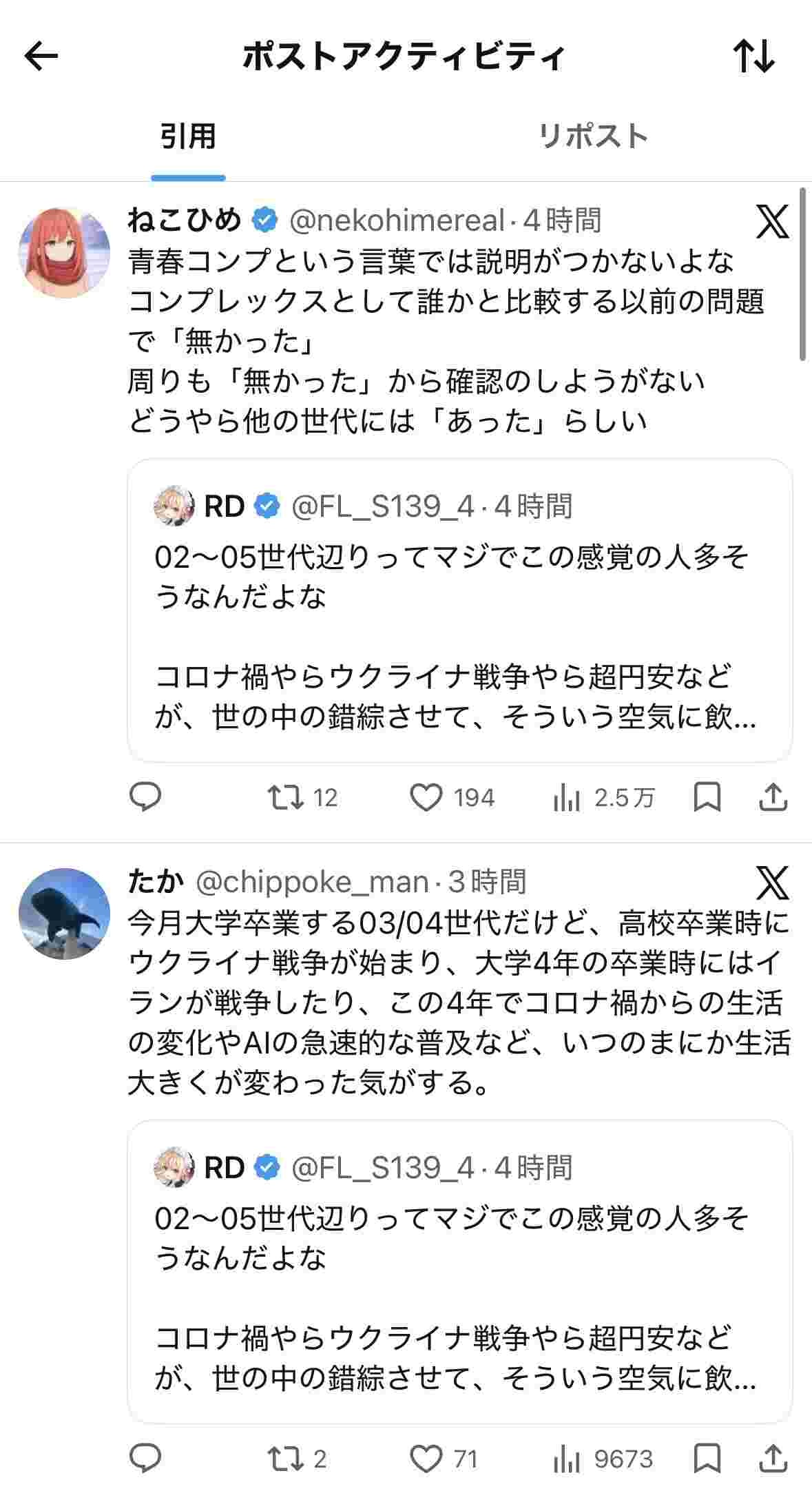Open the X icon on ねこひめ's post
The image size is (812, 1491).
coord(772,221)
